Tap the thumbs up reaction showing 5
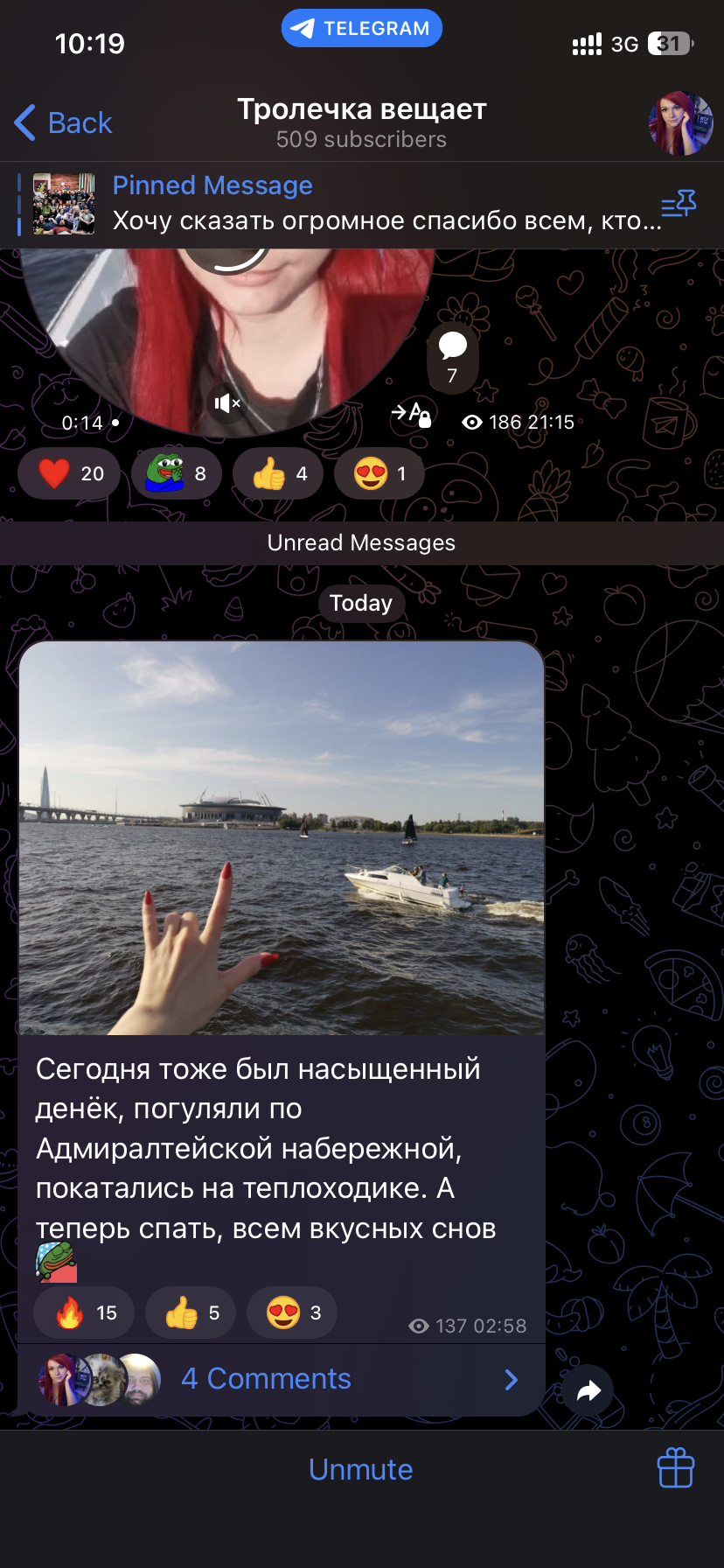The height and width of the screenshot is (1568, 724). pos(191,1312)
